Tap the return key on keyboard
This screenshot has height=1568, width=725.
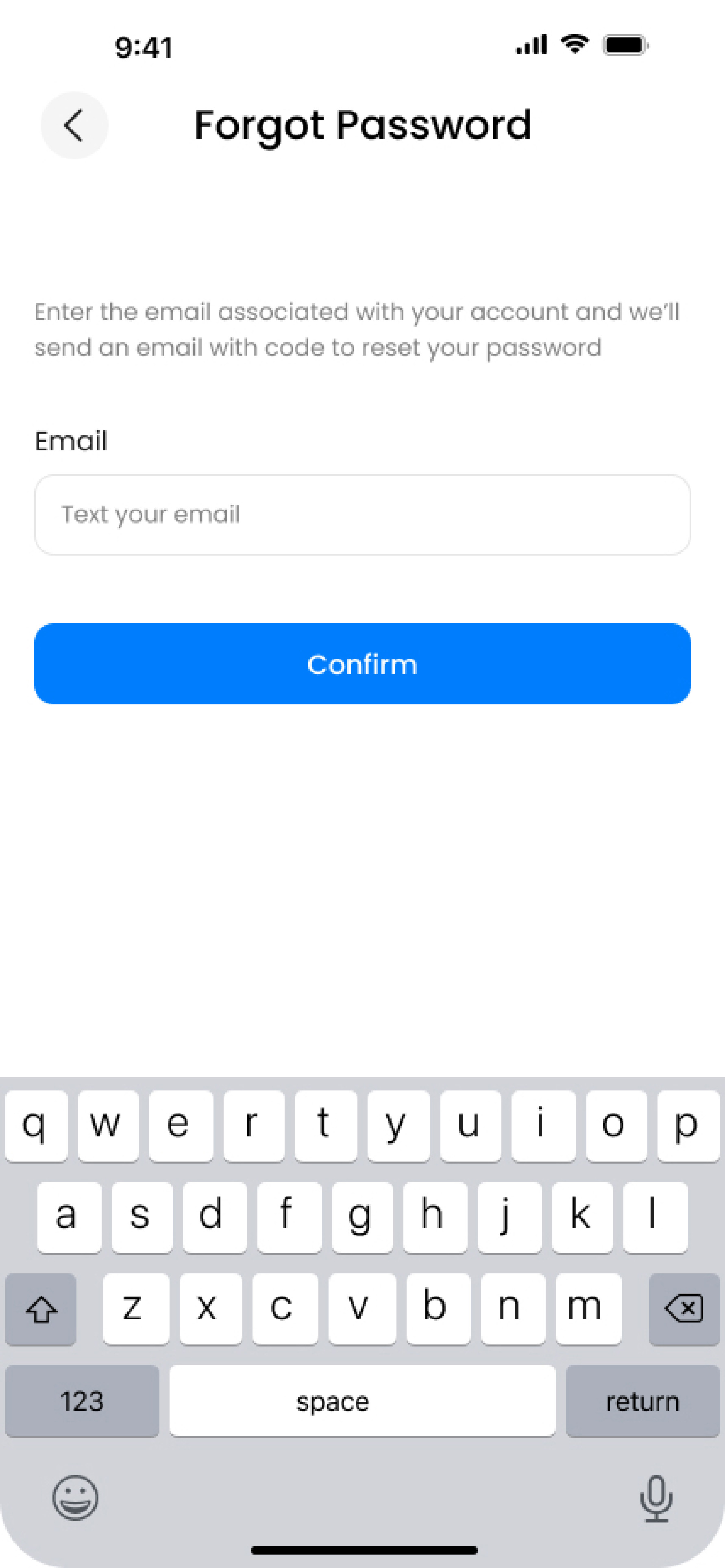(642, 1401)
